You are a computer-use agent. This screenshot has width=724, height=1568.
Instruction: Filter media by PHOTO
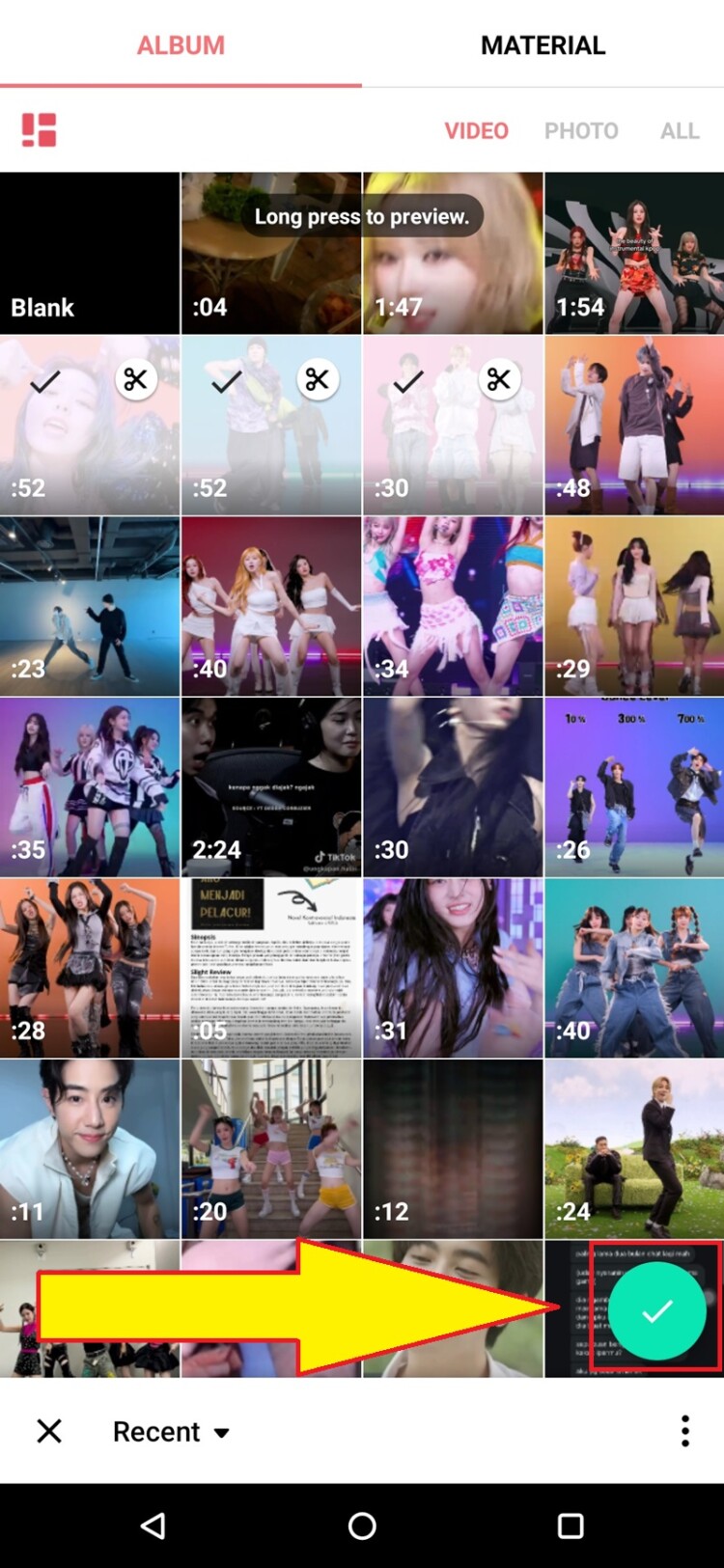coord(581,131)
